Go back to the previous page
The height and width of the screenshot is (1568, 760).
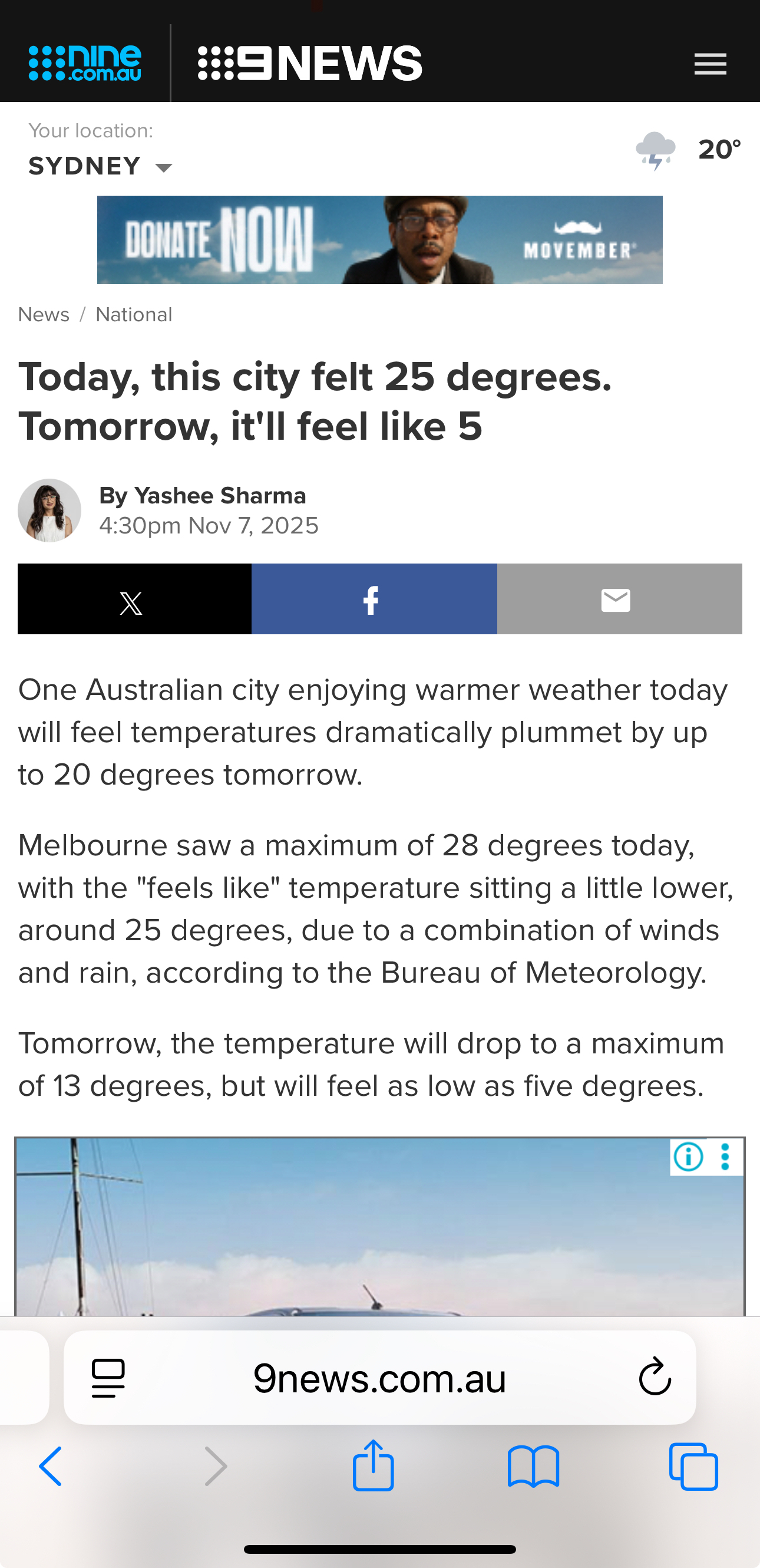coord(51,1467)
